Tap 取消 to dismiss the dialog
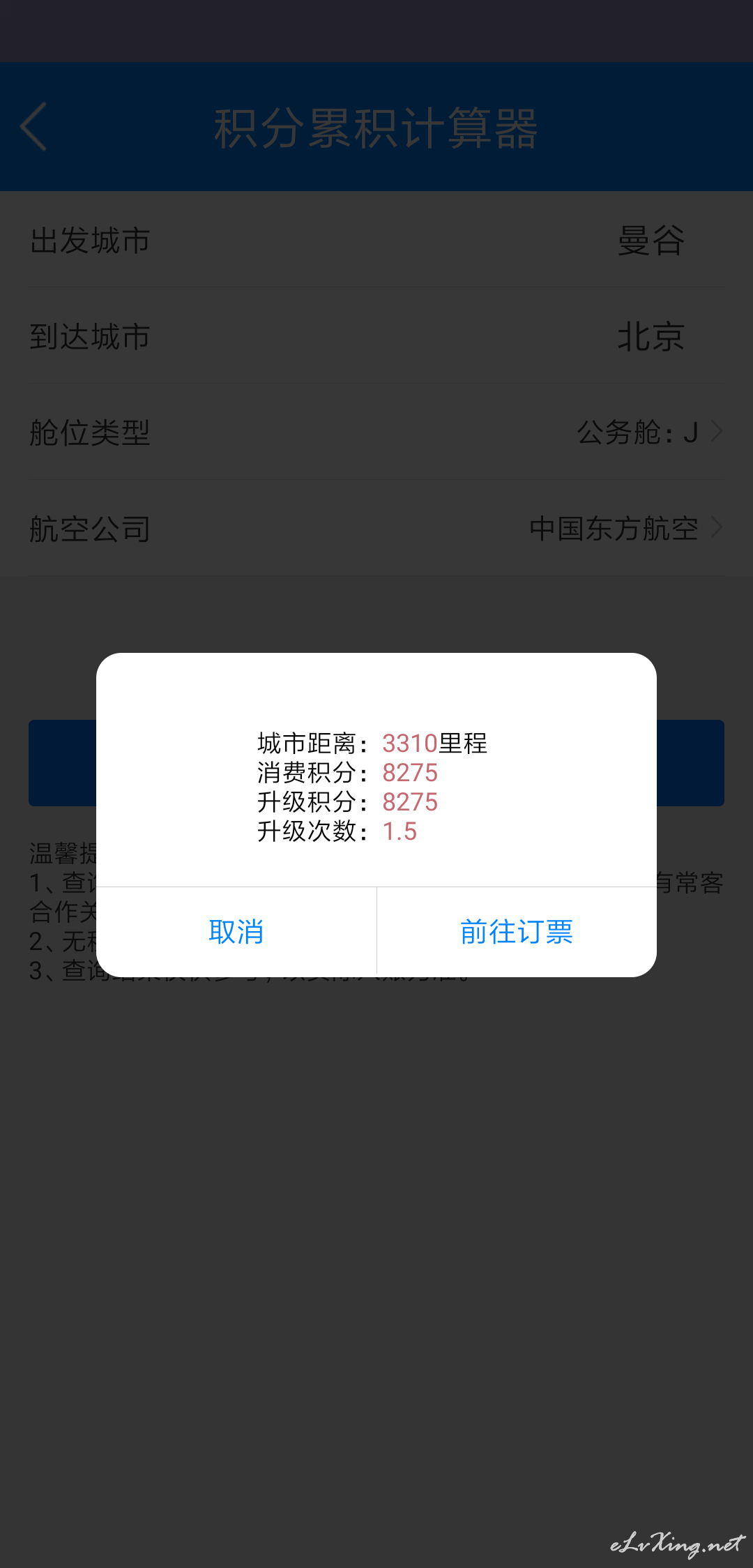This screenshot has width=753, height=1568. 236,932
